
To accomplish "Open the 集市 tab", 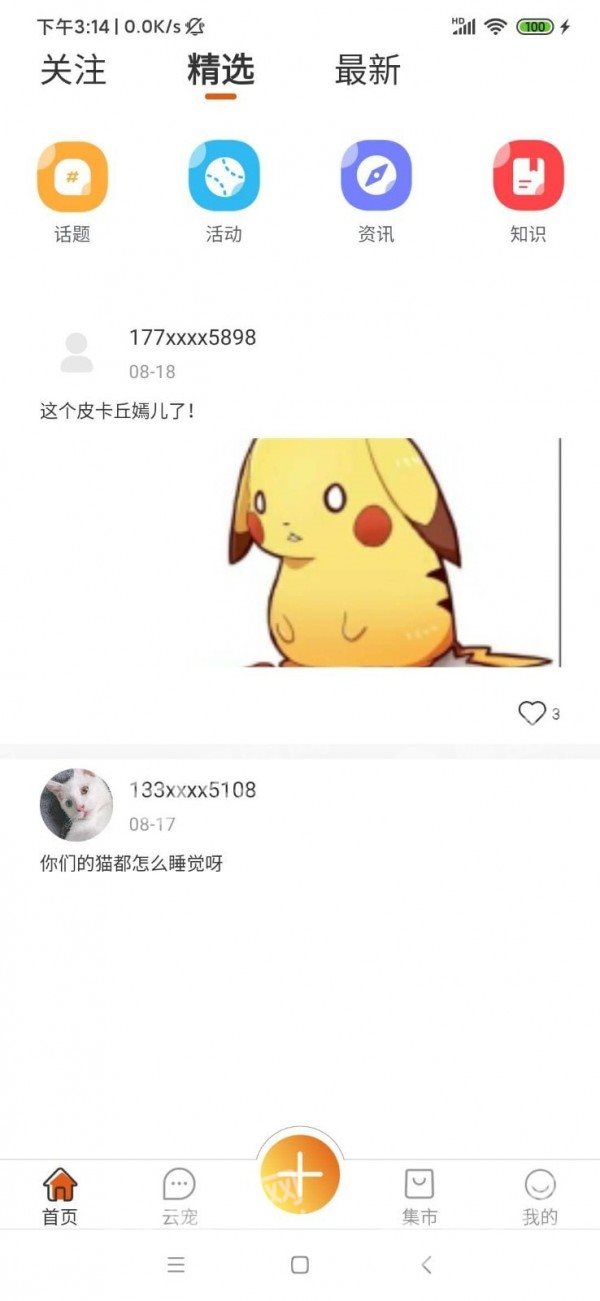I will tap(420, 1196).
